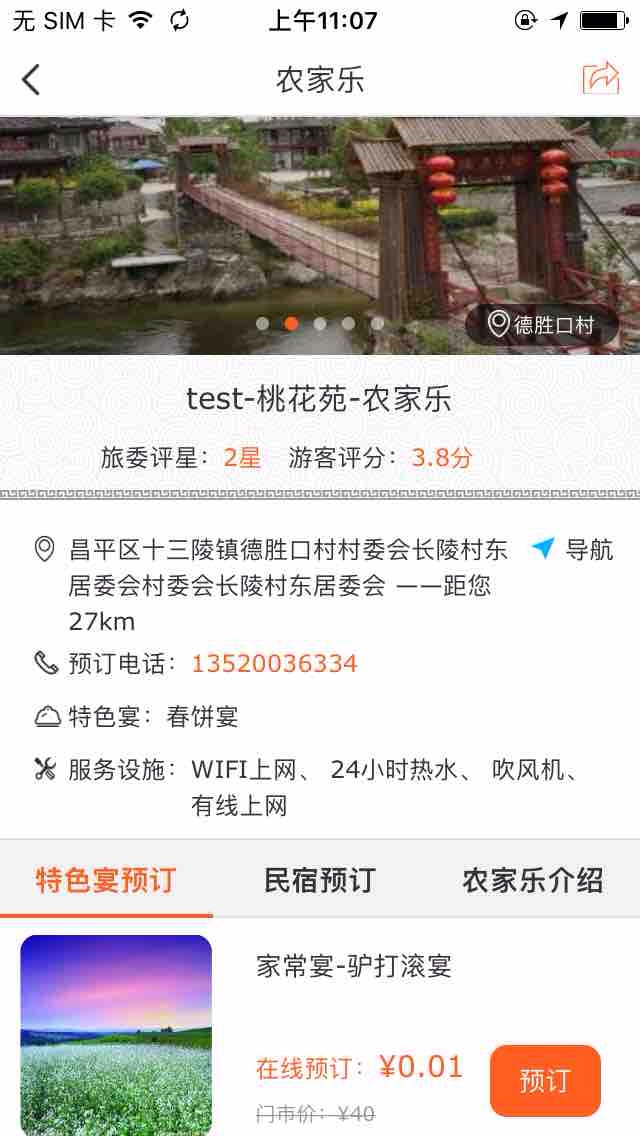This screenshot has height=1136, width=640.
Task: Tap 预订 for 家常宴-驴打滚宴
Action: [x=545, y=1080]
